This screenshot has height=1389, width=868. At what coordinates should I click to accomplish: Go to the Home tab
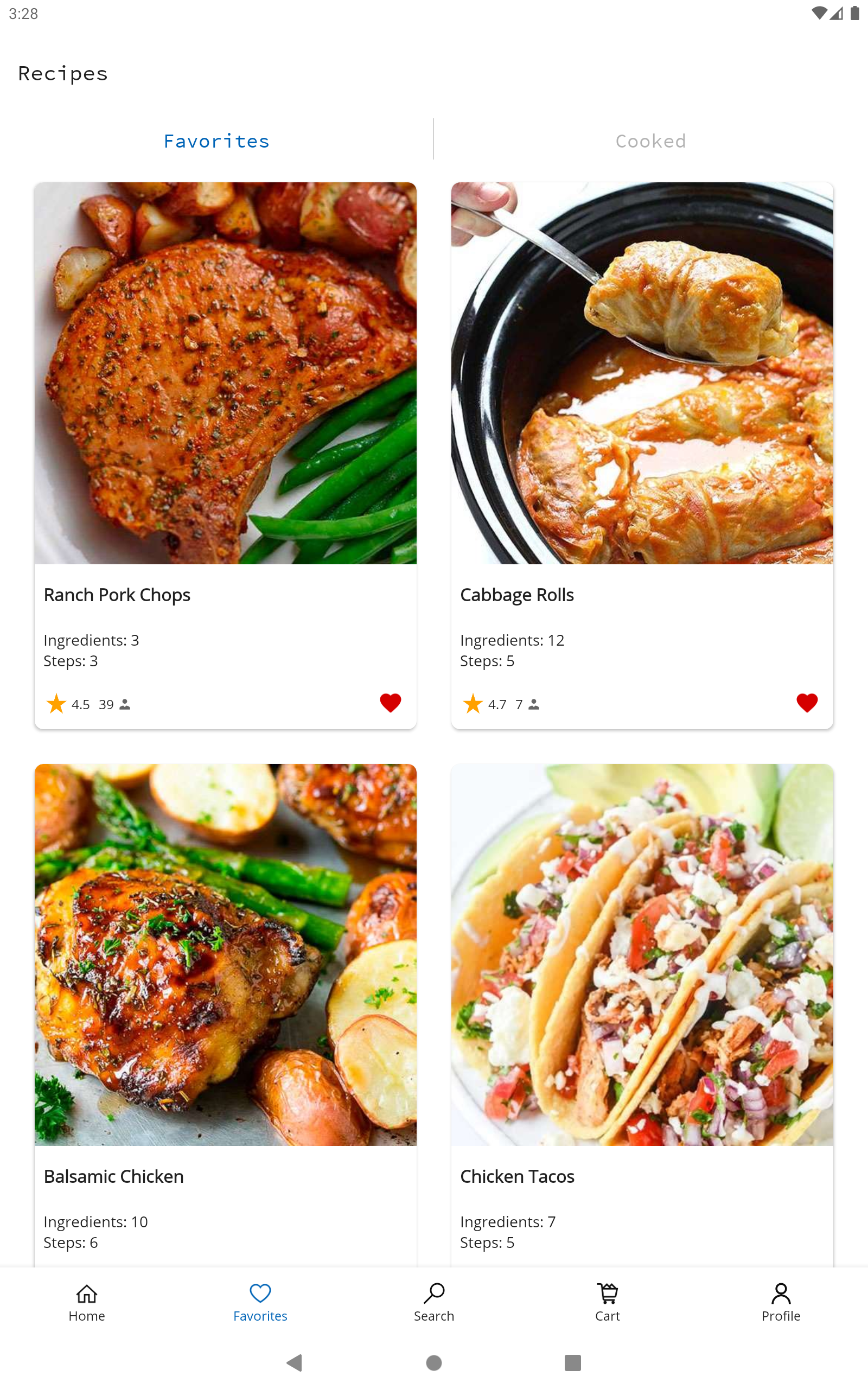coord(87,1302)
